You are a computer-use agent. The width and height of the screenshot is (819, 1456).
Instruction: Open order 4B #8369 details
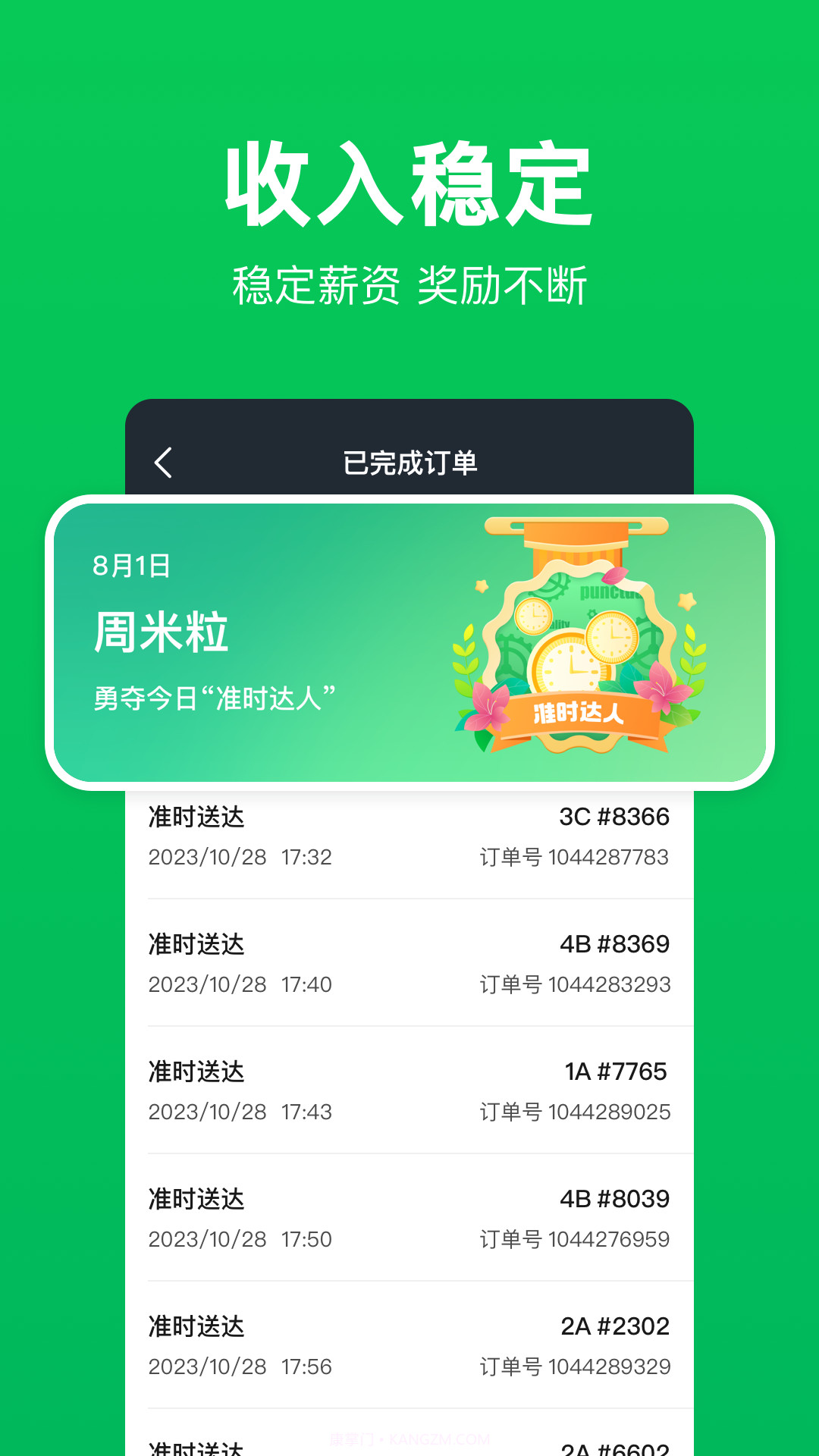[409, 963]
